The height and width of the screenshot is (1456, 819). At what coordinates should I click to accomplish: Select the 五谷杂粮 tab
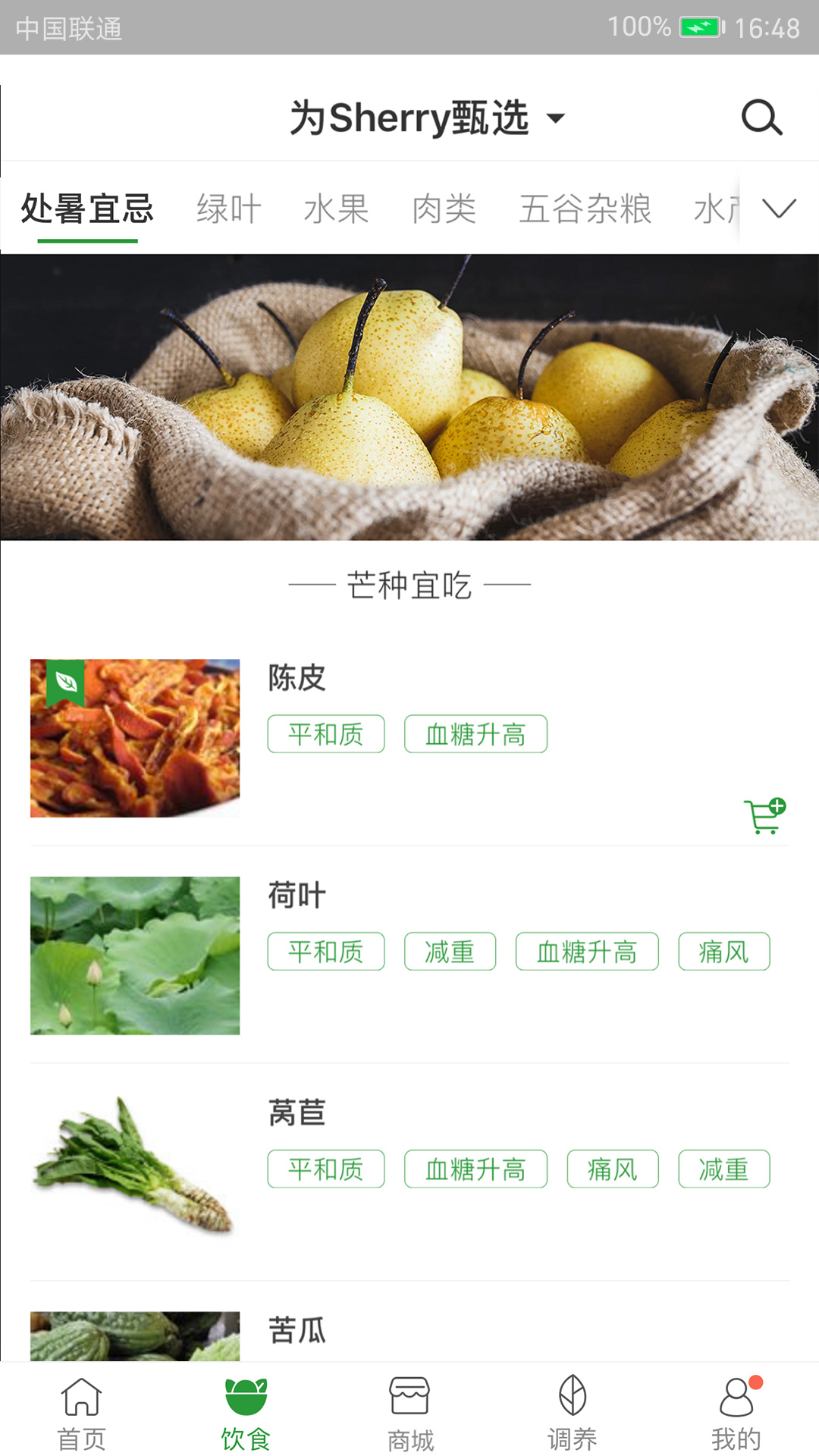(x=584, y=209)
